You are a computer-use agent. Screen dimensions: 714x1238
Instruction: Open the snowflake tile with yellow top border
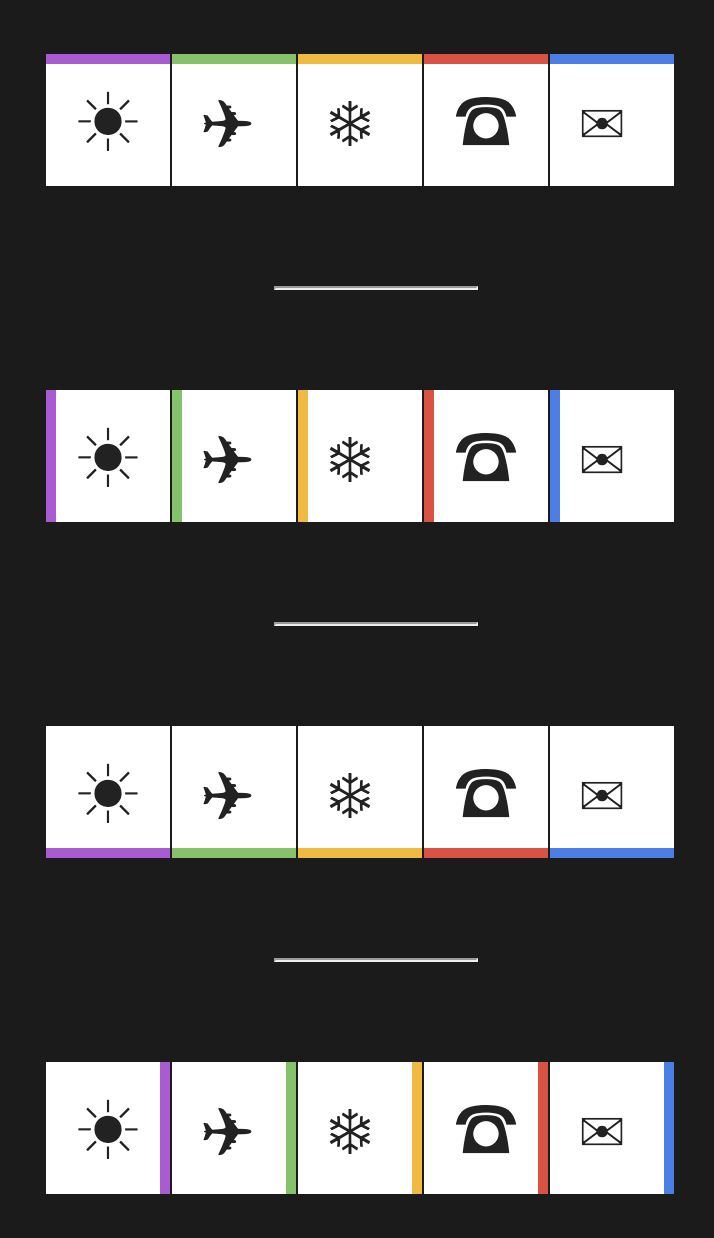click(360, 122)
